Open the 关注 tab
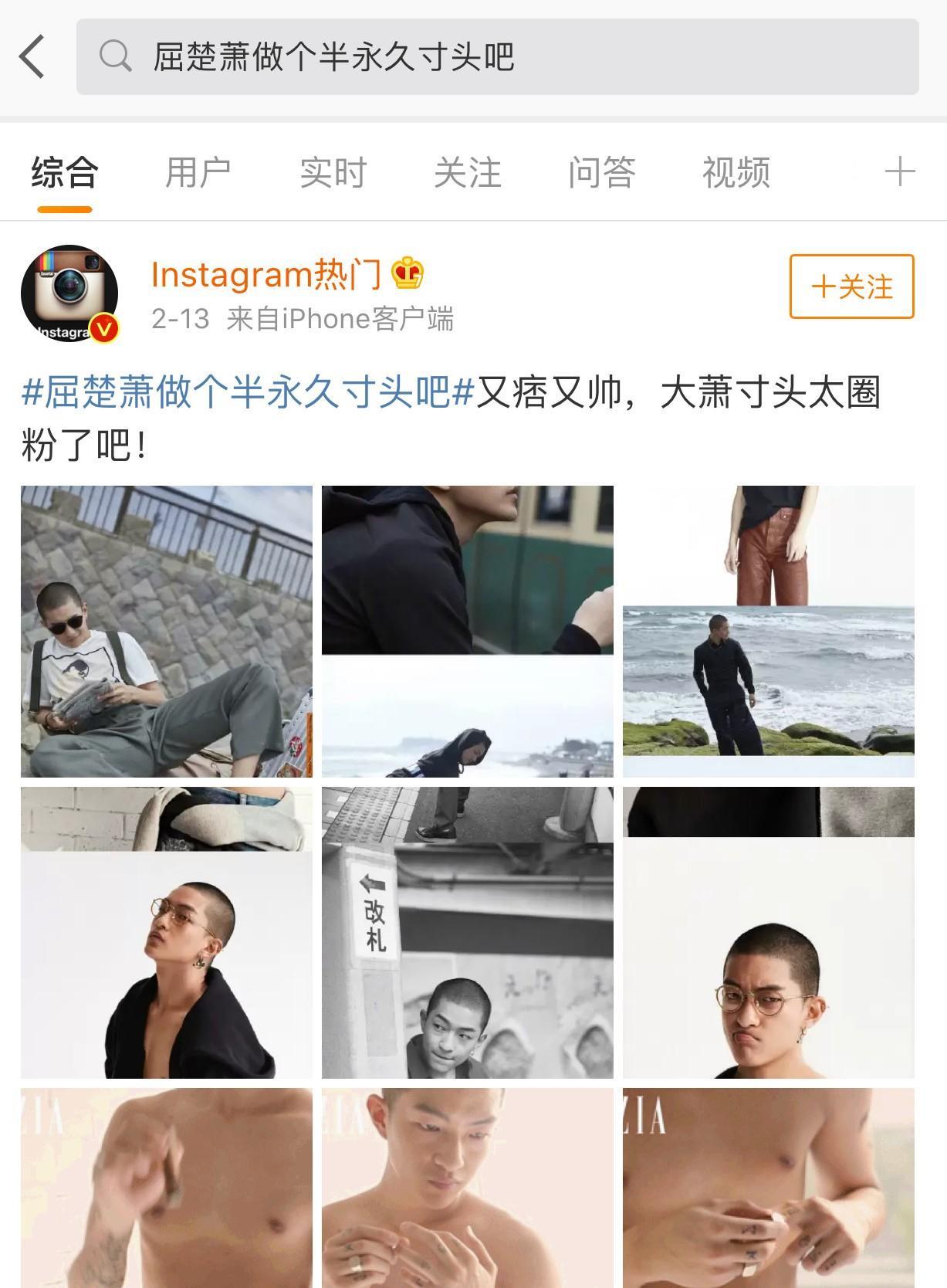947x1288 pixels. pyautogui.click(x=467, y=172)
